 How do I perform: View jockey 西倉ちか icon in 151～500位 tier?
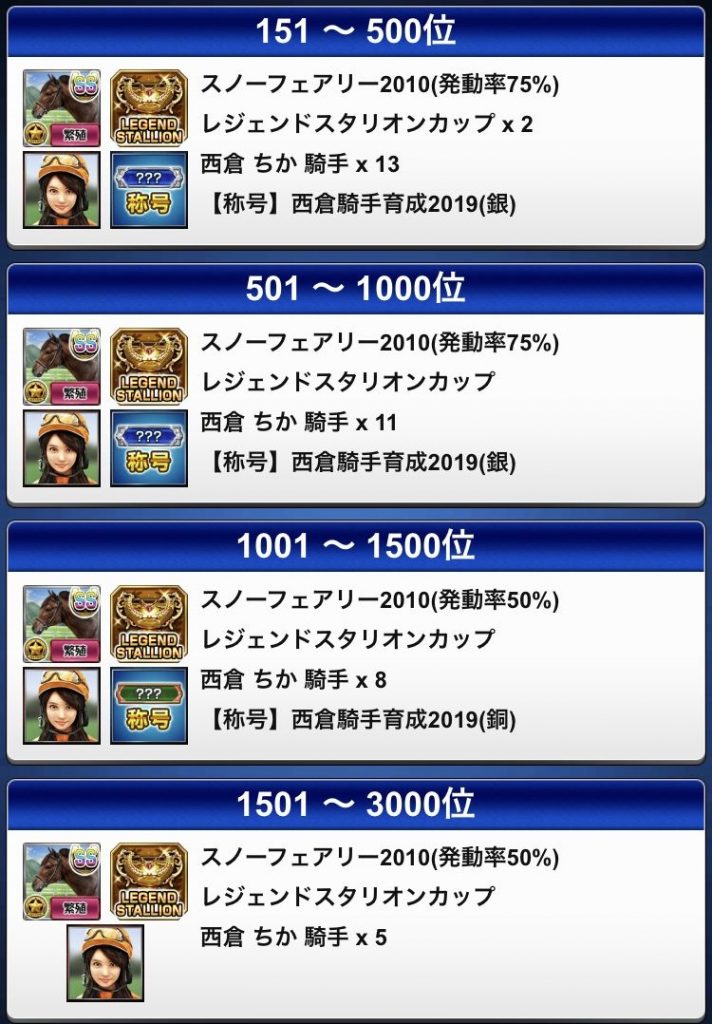(x=62, y=190)
